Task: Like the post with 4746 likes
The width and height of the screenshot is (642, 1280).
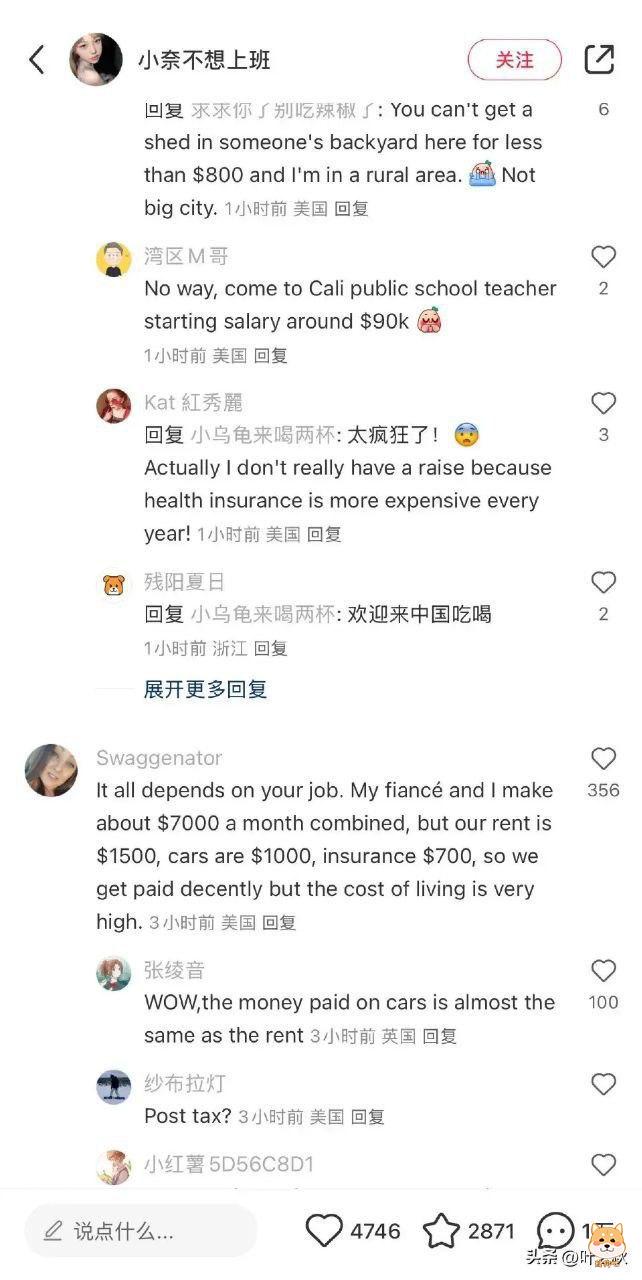Action: (x=324, y=1230)
